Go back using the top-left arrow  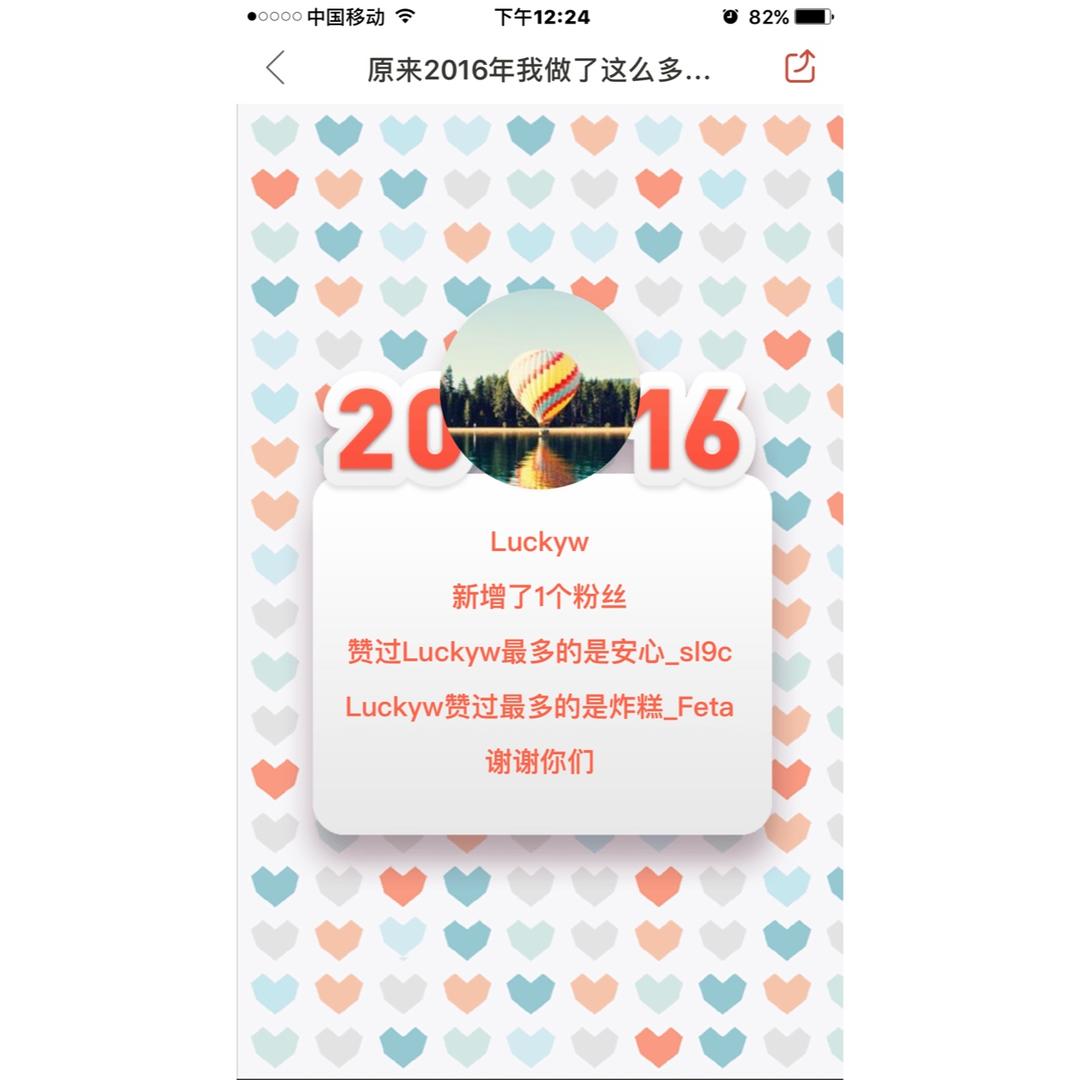click(x=276, y=68)
